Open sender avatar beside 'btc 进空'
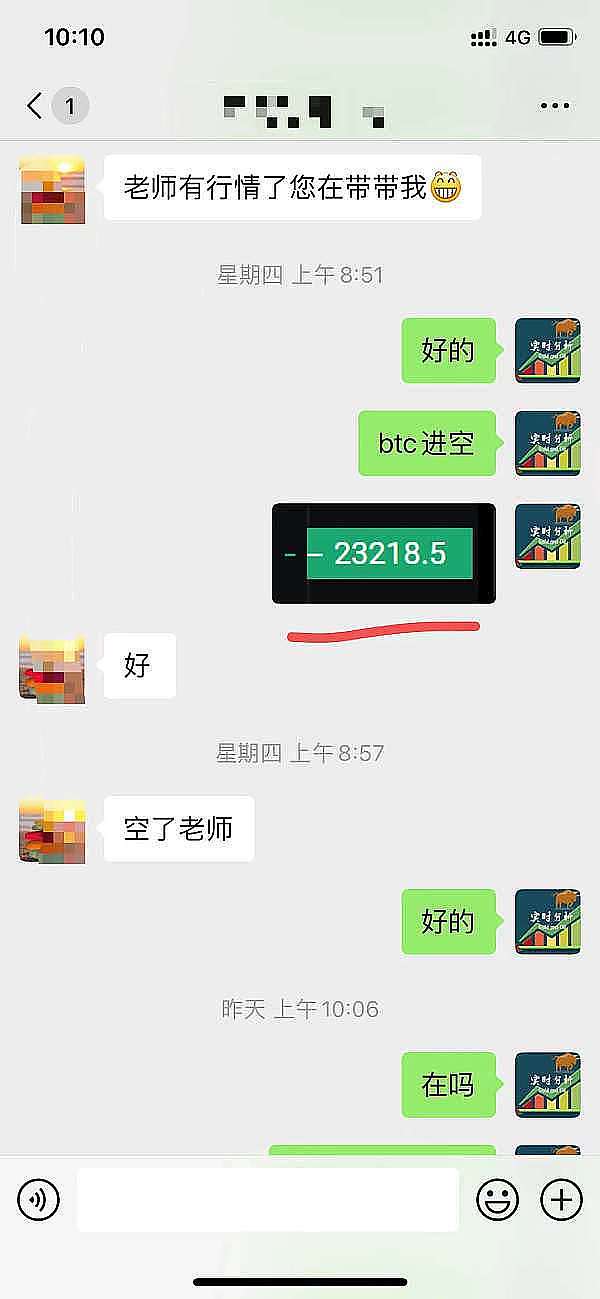 (x=547, y=443)
